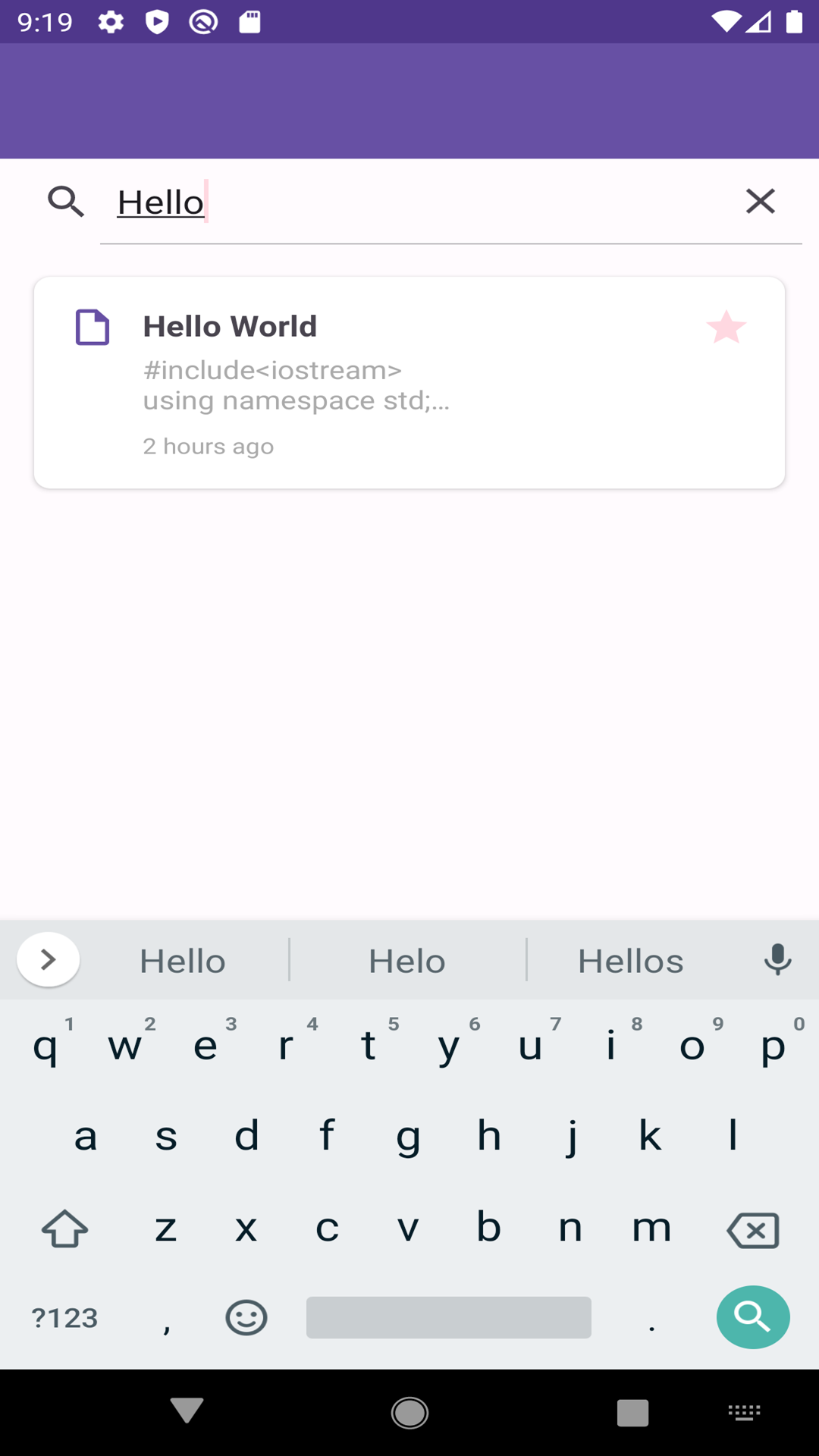Switch to the ?123 symbols keyboard
The image size is (819, 1456).
pos(65,1318)
